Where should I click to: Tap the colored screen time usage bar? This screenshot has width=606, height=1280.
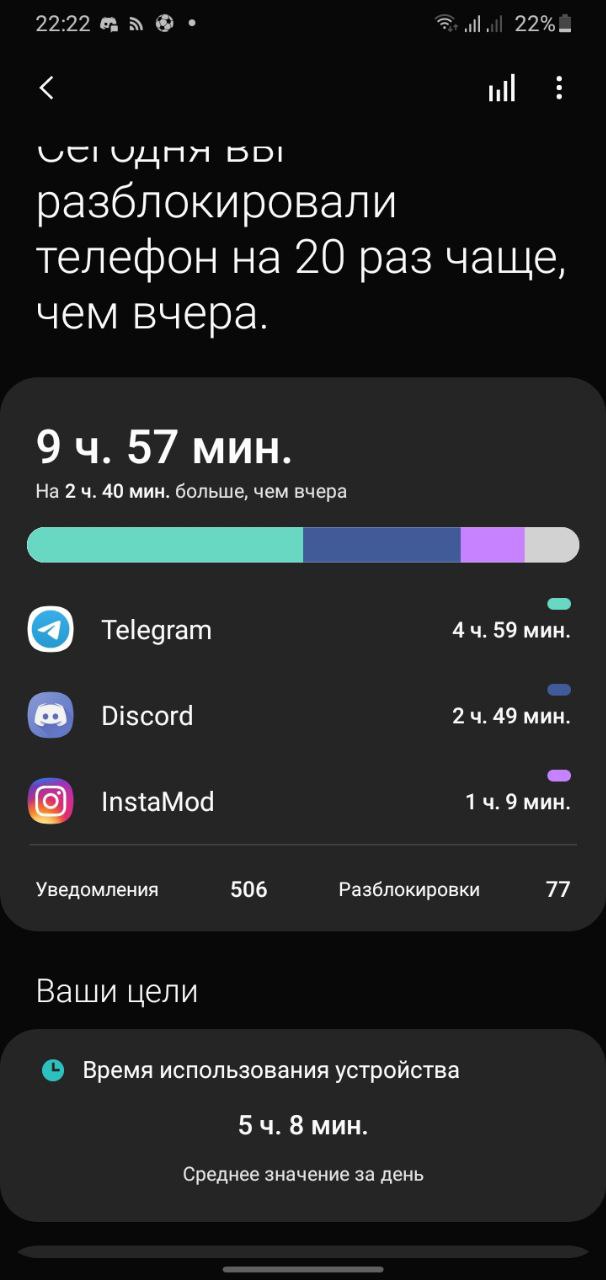click(x=302, y=545)
